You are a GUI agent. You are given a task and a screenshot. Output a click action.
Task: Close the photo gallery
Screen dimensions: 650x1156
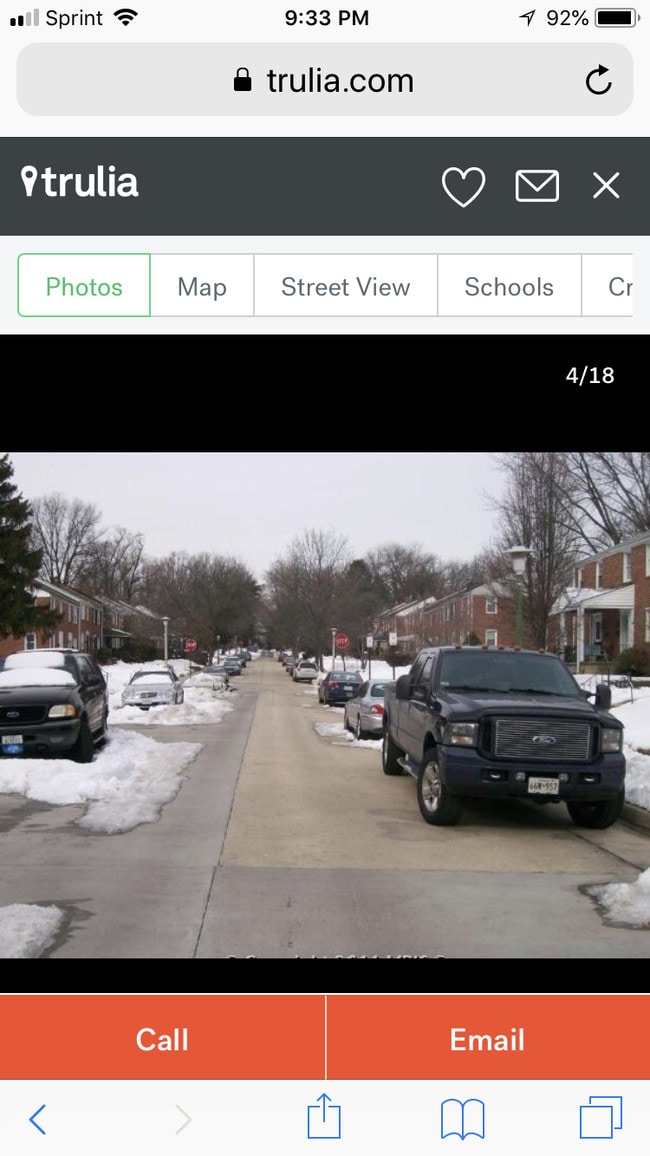(x=606, y=186)
